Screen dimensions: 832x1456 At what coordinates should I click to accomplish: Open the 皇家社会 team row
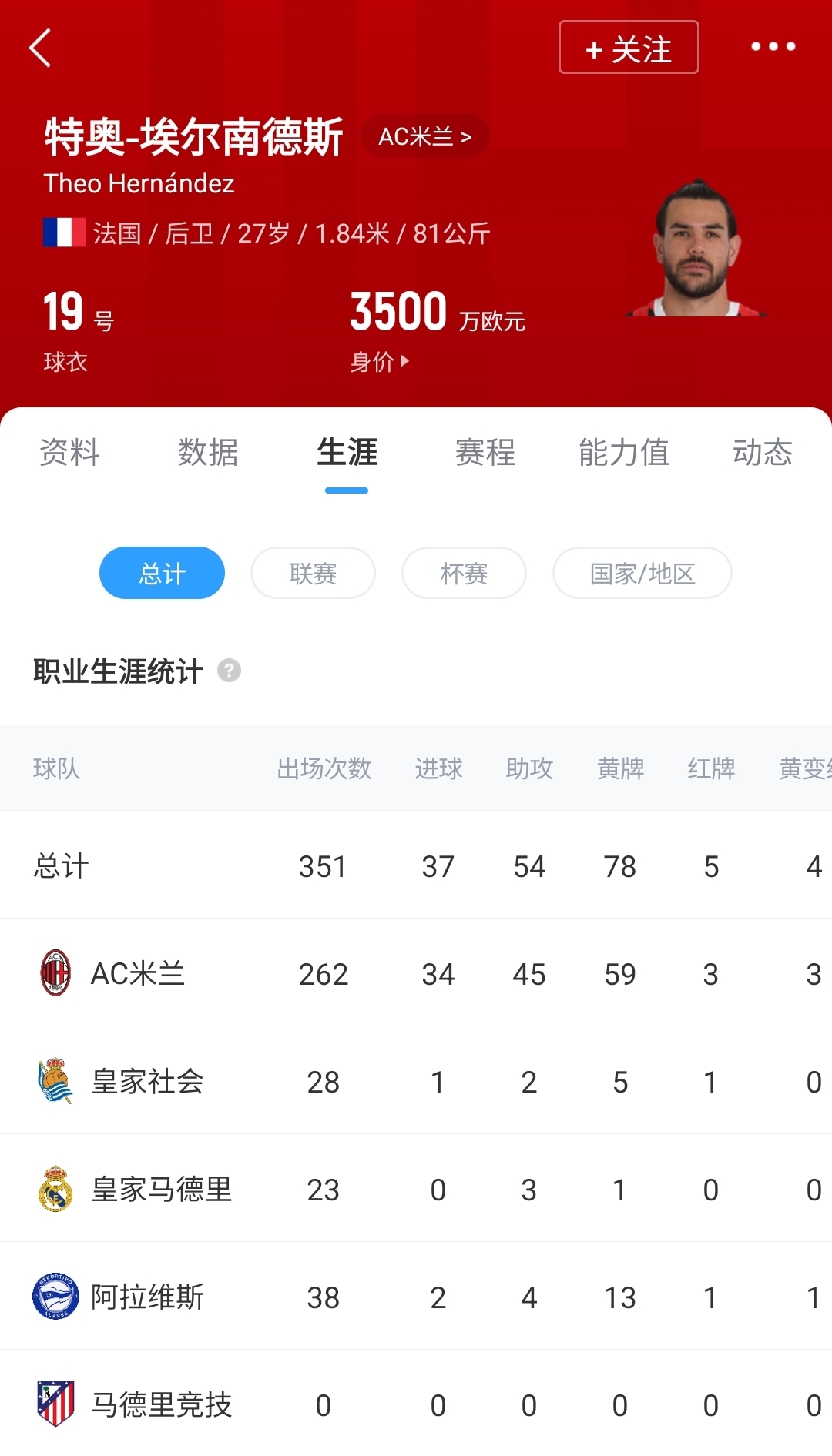tap(146, 1081)
